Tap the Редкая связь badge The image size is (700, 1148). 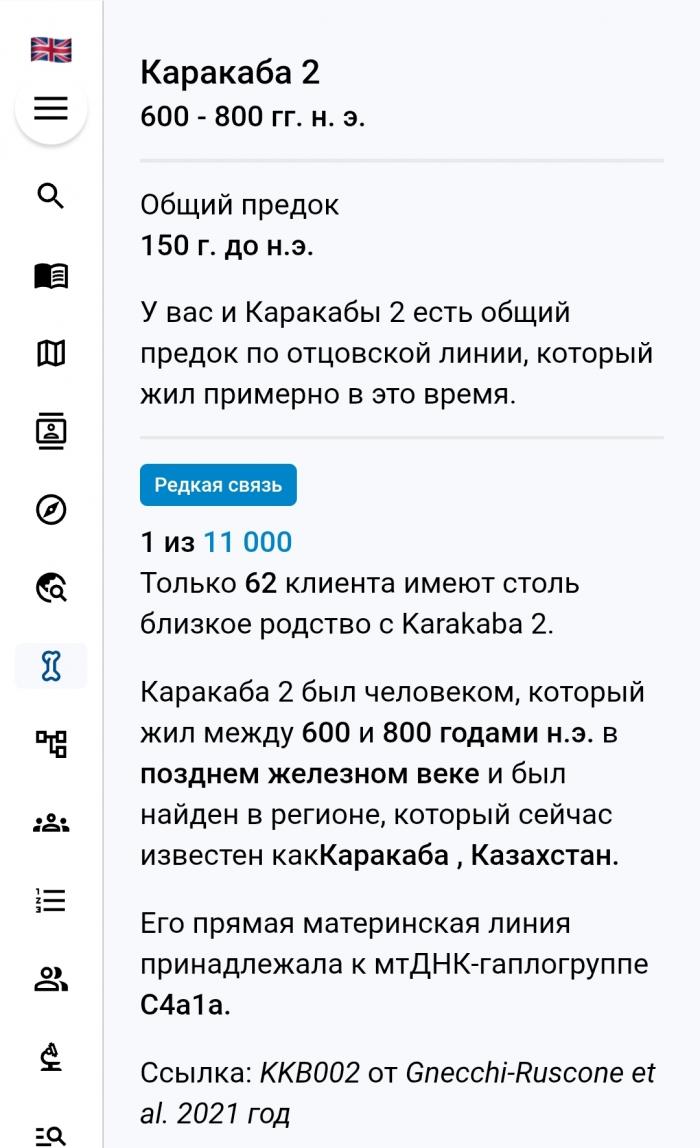(218, 485)
